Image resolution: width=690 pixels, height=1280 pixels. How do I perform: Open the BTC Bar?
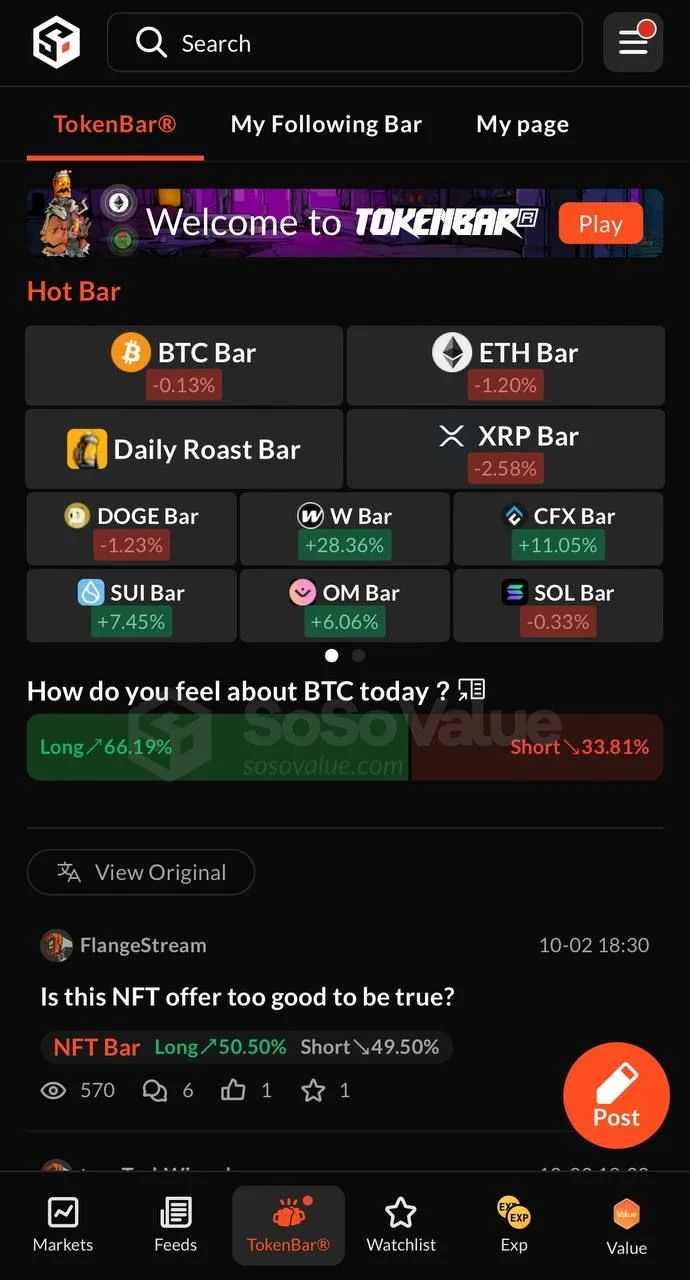click(x=184, y=365)
